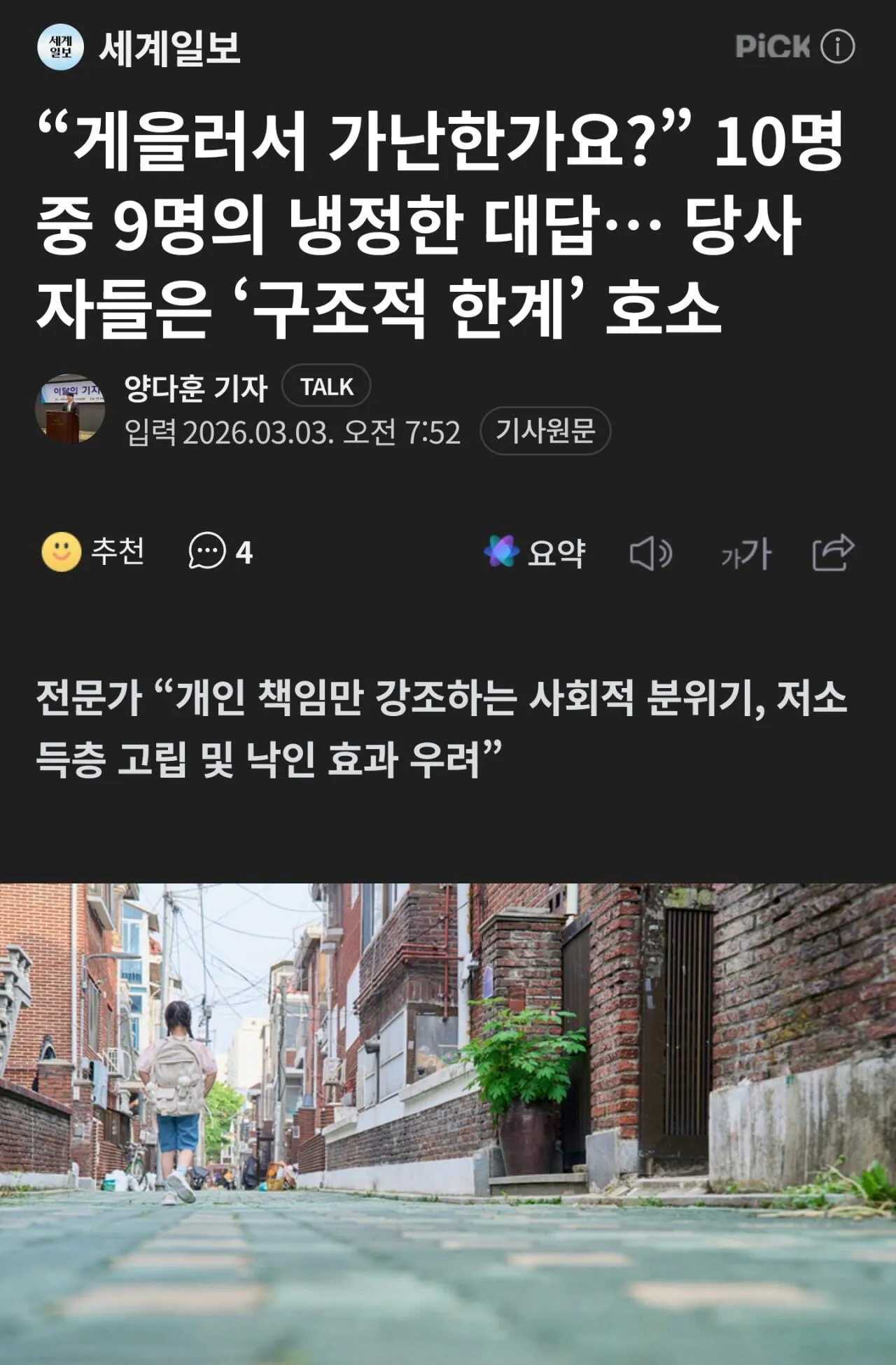The width and height of the screenshot is (896, 1365).
Task: Show the AI summary with 요약
Action: (535, 552)
